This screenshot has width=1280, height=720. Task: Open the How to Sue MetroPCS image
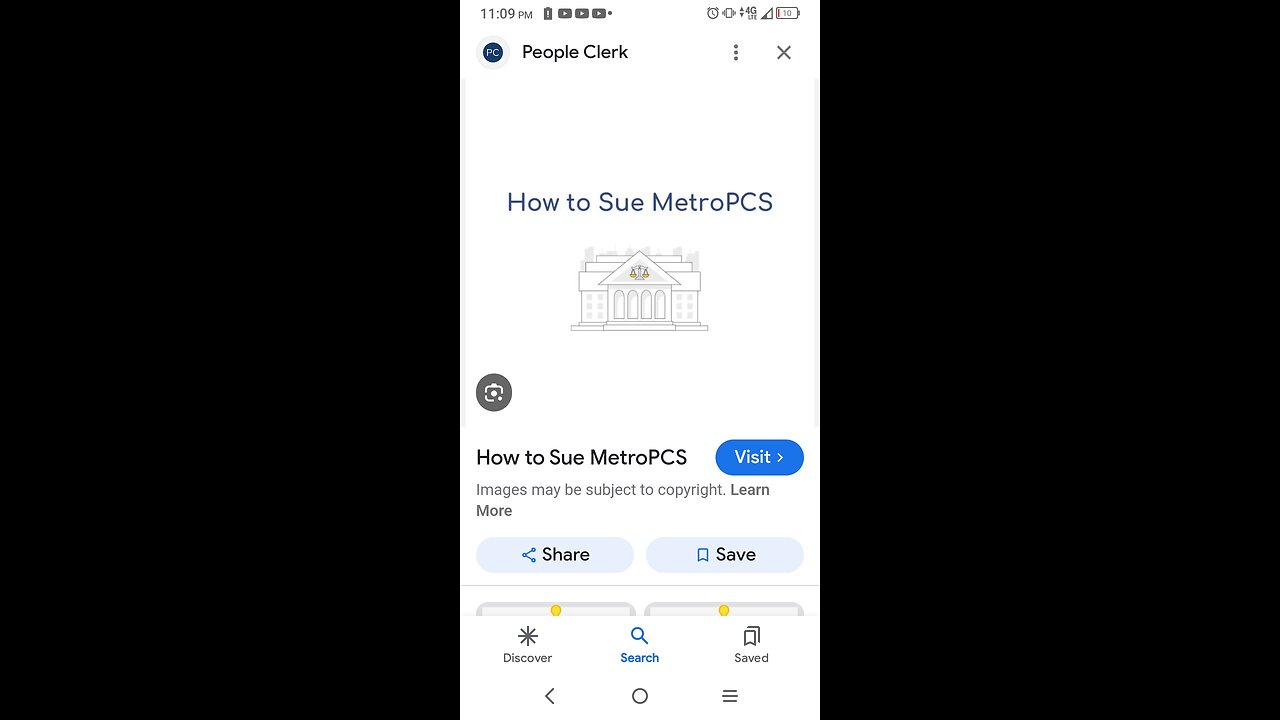pyautogui.click(x=640, y=255)
